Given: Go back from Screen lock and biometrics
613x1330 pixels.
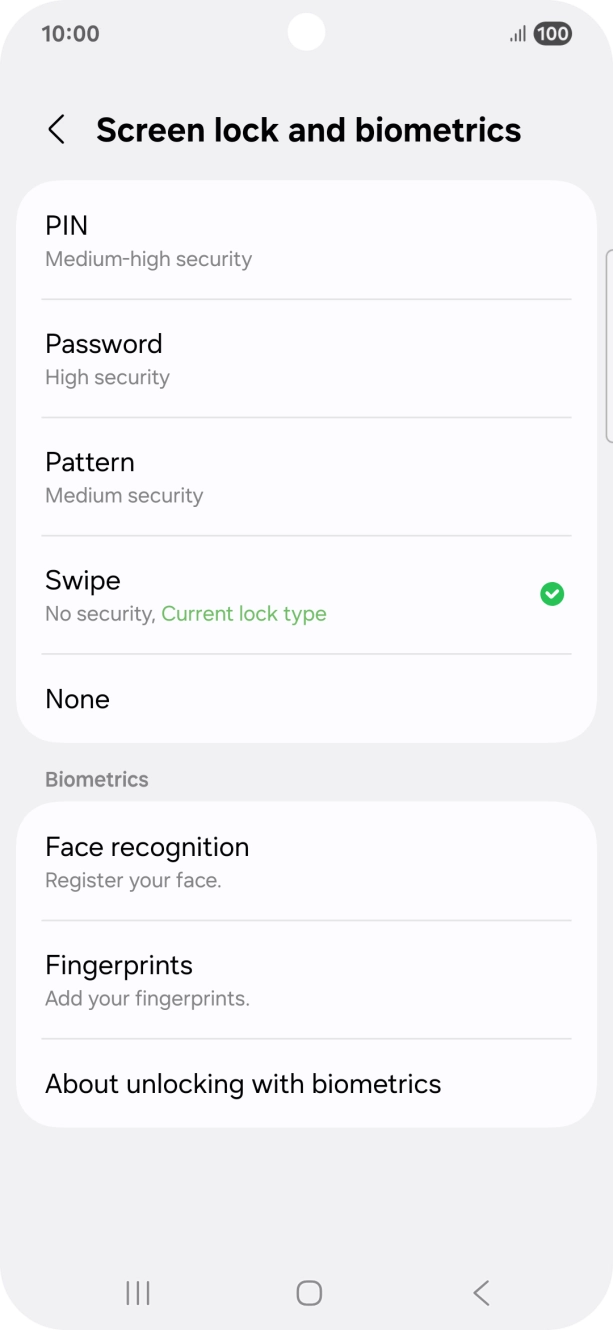Looking at the screenshot, I should coord(57,130).
